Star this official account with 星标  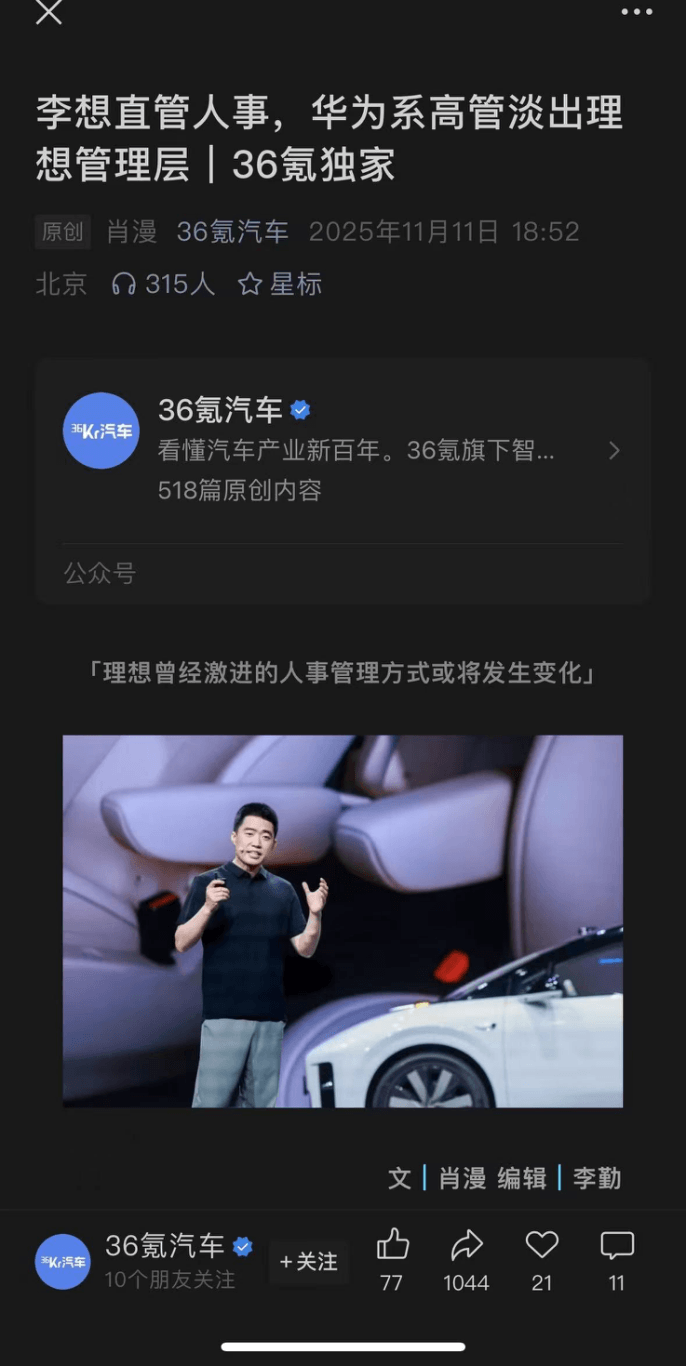[x=280, y=285]
